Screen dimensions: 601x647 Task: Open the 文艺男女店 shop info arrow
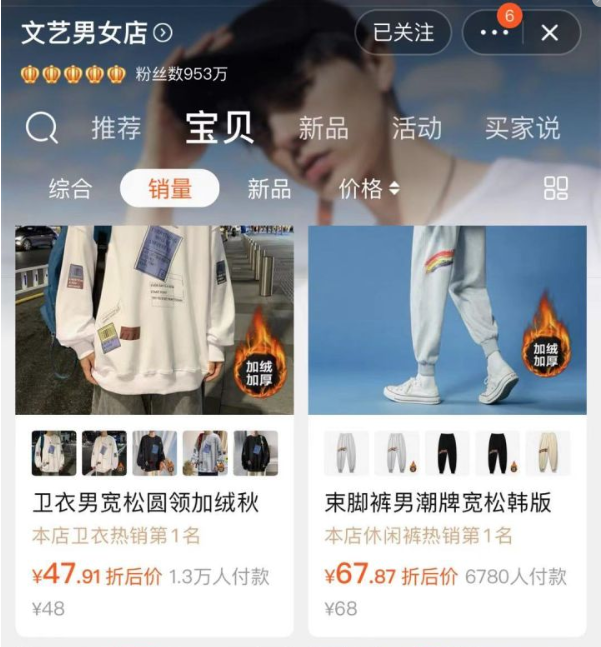(163, 33)
